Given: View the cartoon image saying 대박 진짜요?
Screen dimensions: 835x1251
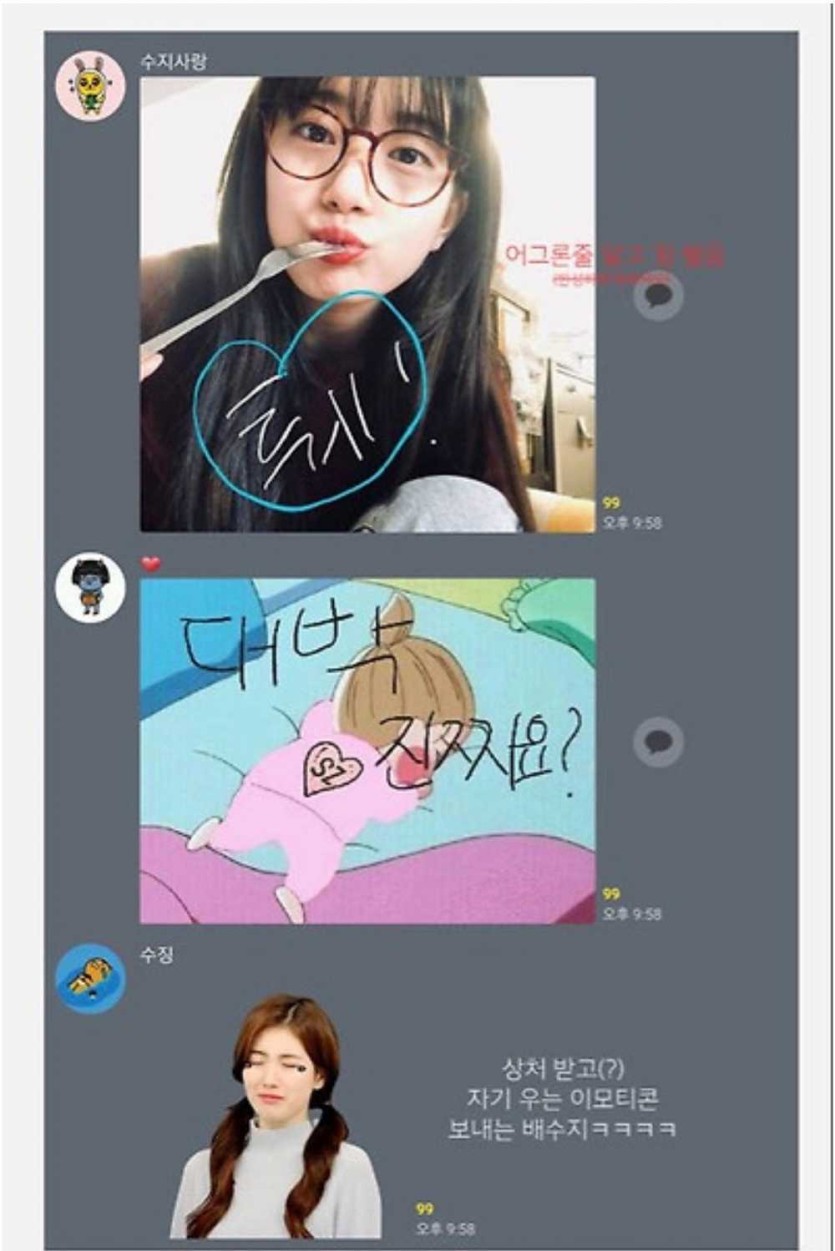Looking at the screenshot, I should click(x=367, y=750).
